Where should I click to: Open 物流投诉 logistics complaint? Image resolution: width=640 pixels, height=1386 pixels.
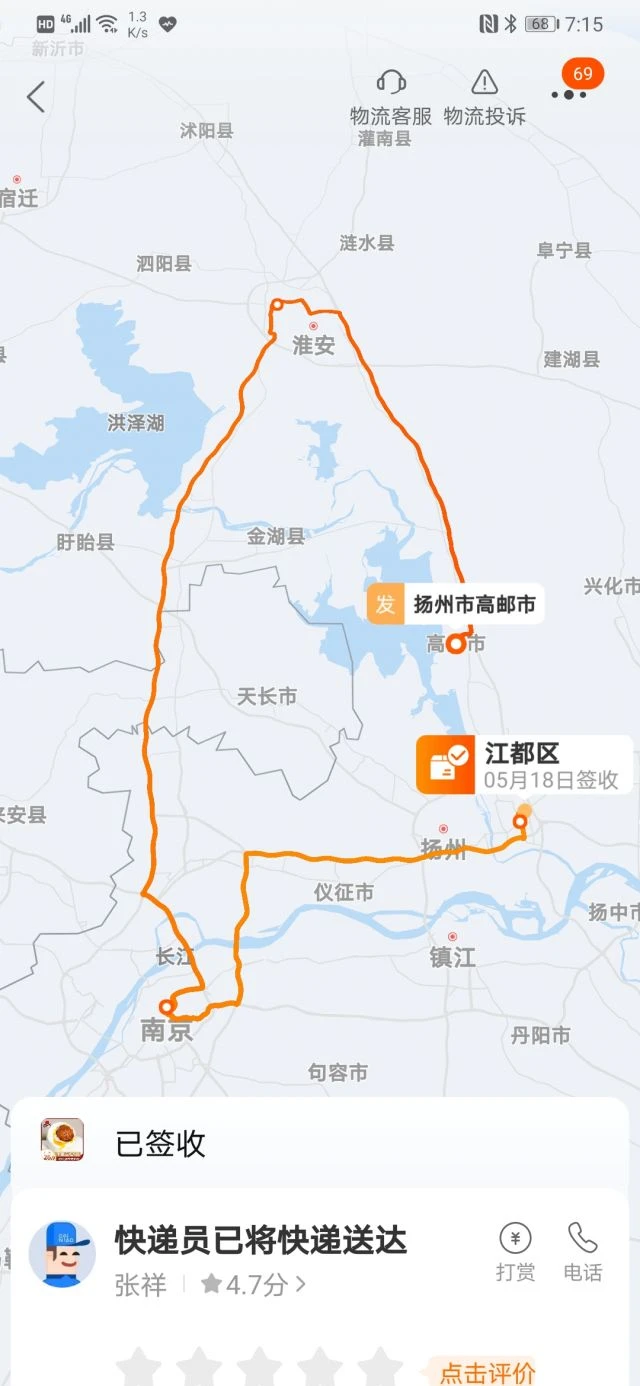(484, 97)
